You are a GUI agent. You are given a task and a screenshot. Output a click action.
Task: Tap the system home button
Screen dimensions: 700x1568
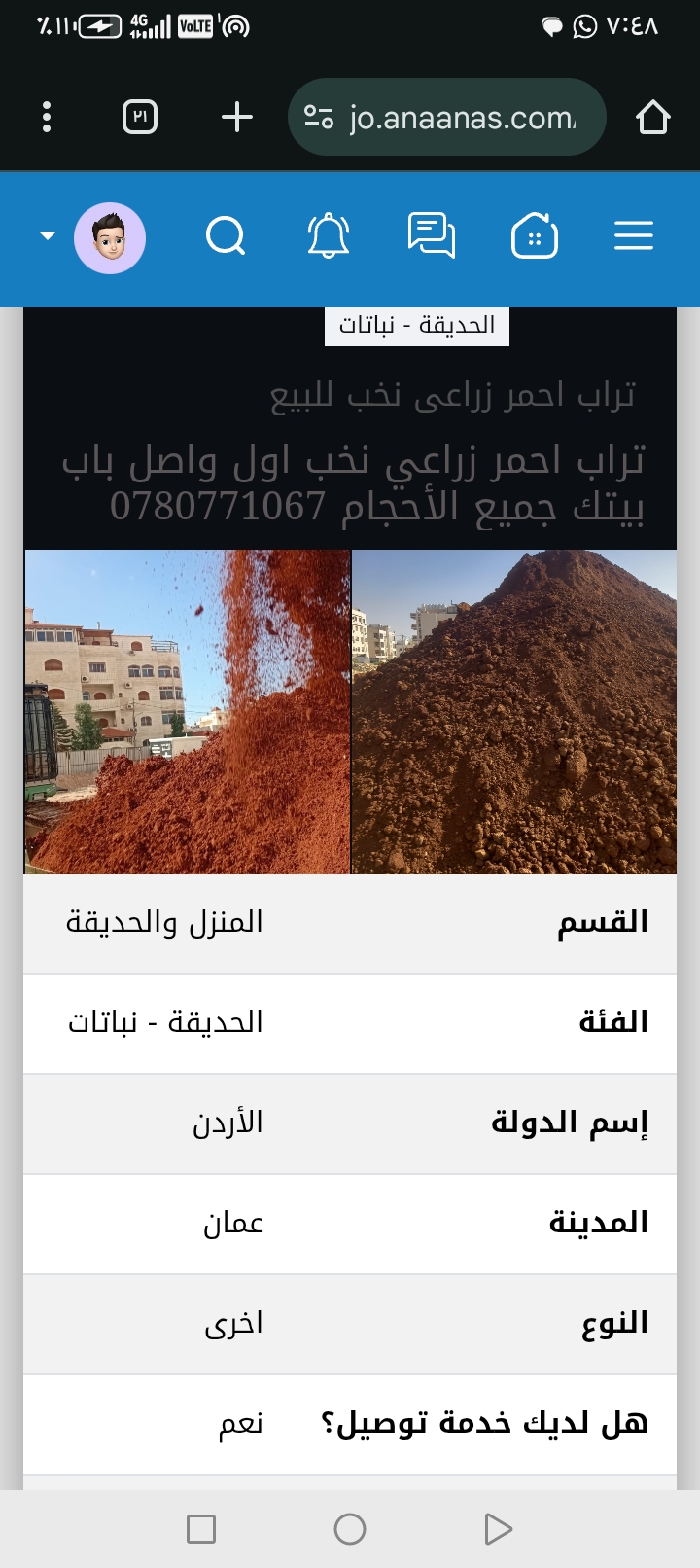[x=350, y=1529]
